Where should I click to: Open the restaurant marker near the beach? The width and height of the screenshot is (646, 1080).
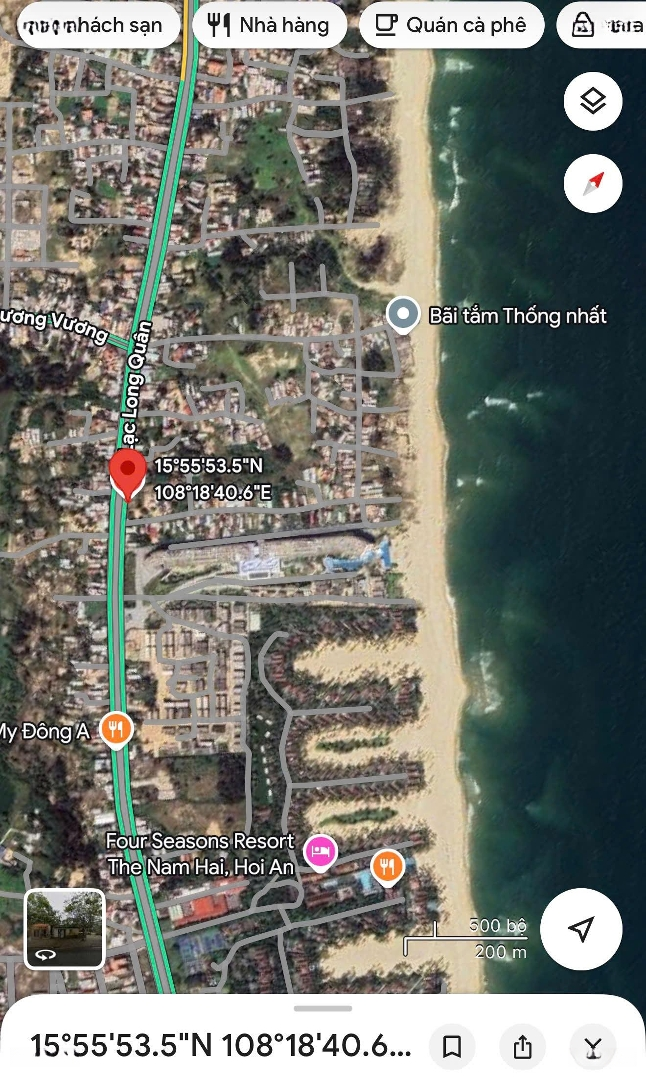(387, 867)
